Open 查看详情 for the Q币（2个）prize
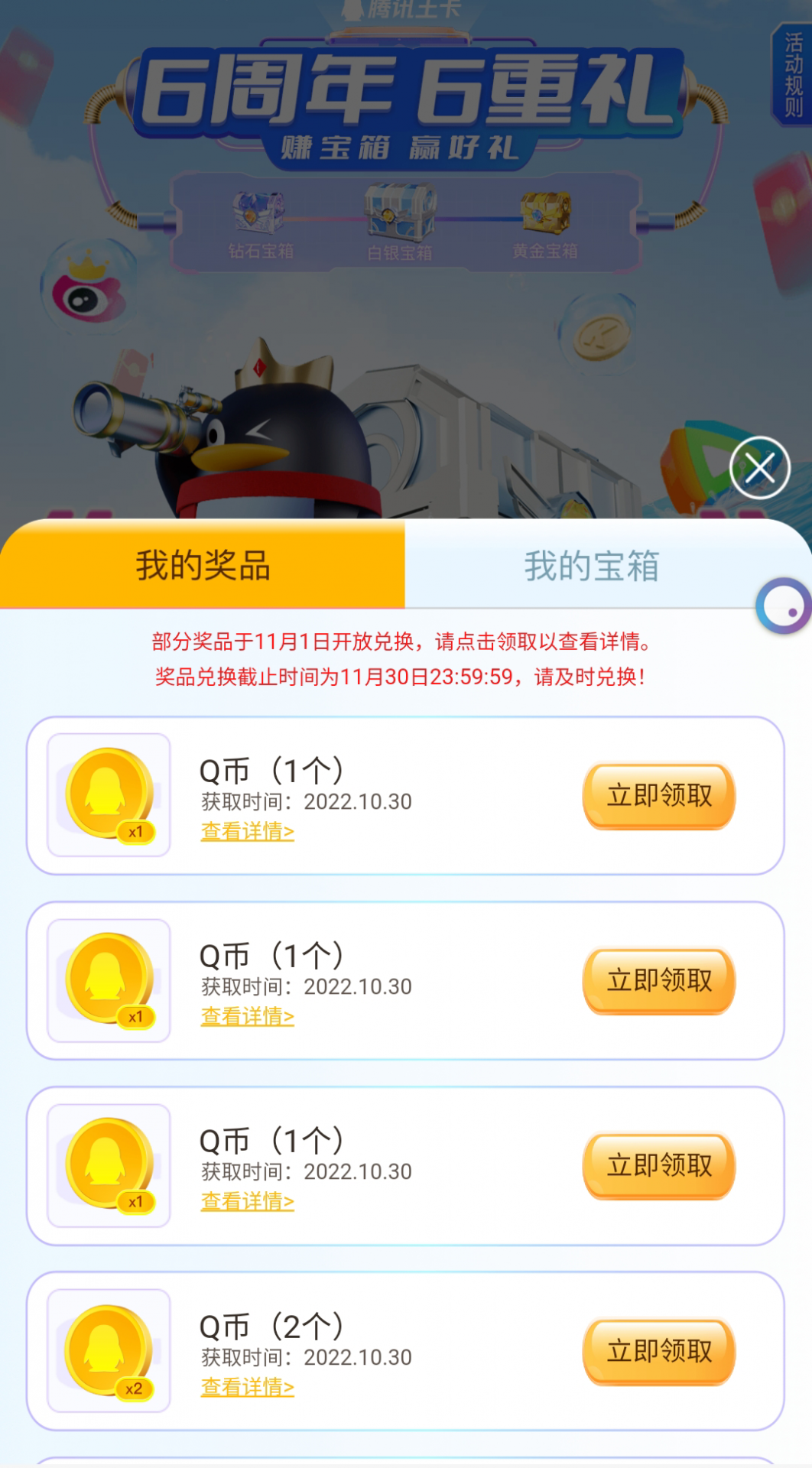812x1468 pixels. point(246,1388)
